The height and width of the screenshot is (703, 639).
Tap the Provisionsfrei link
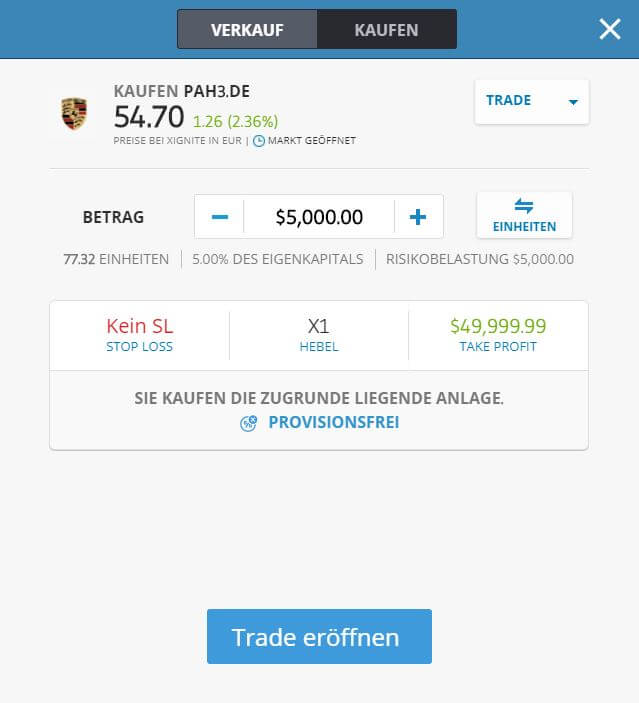(x=332, y=422)
